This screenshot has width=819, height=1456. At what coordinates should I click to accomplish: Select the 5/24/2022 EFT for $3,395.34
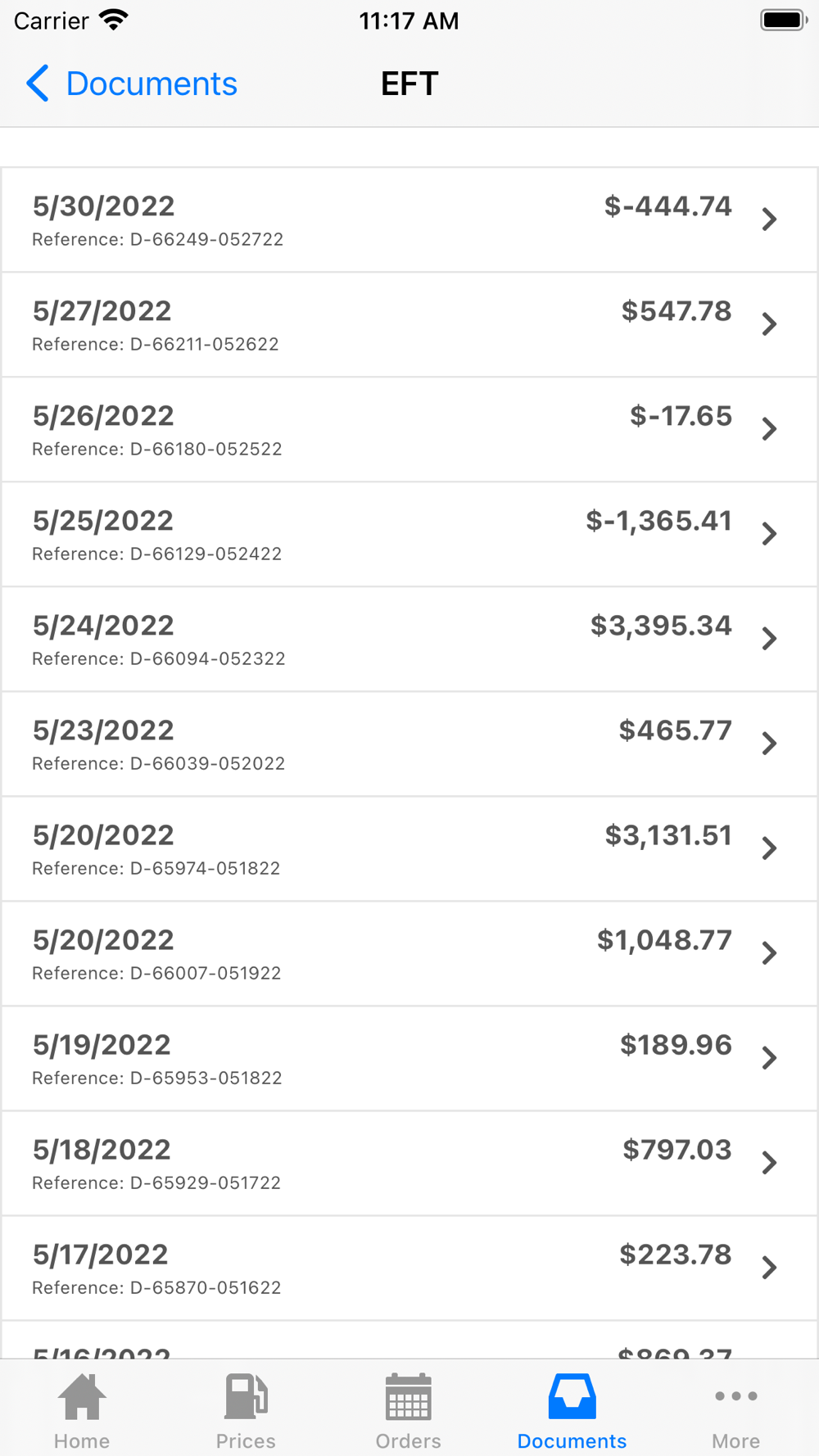[x=409, y=639]
